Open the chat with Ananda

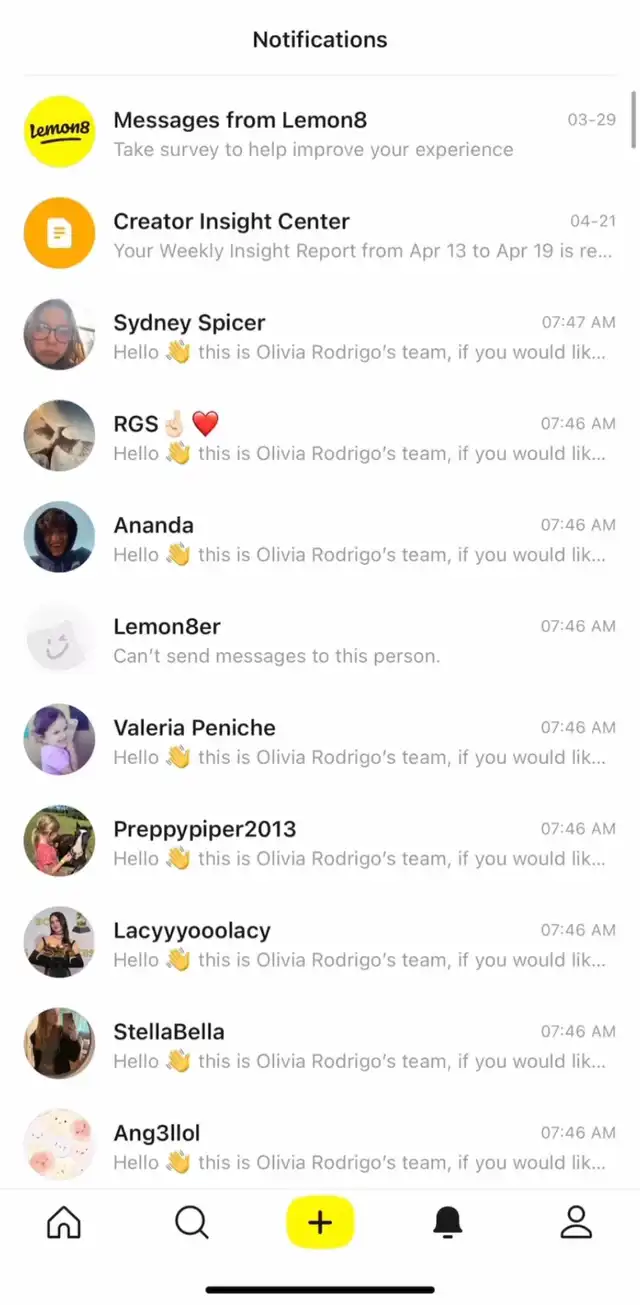point(320,538)
